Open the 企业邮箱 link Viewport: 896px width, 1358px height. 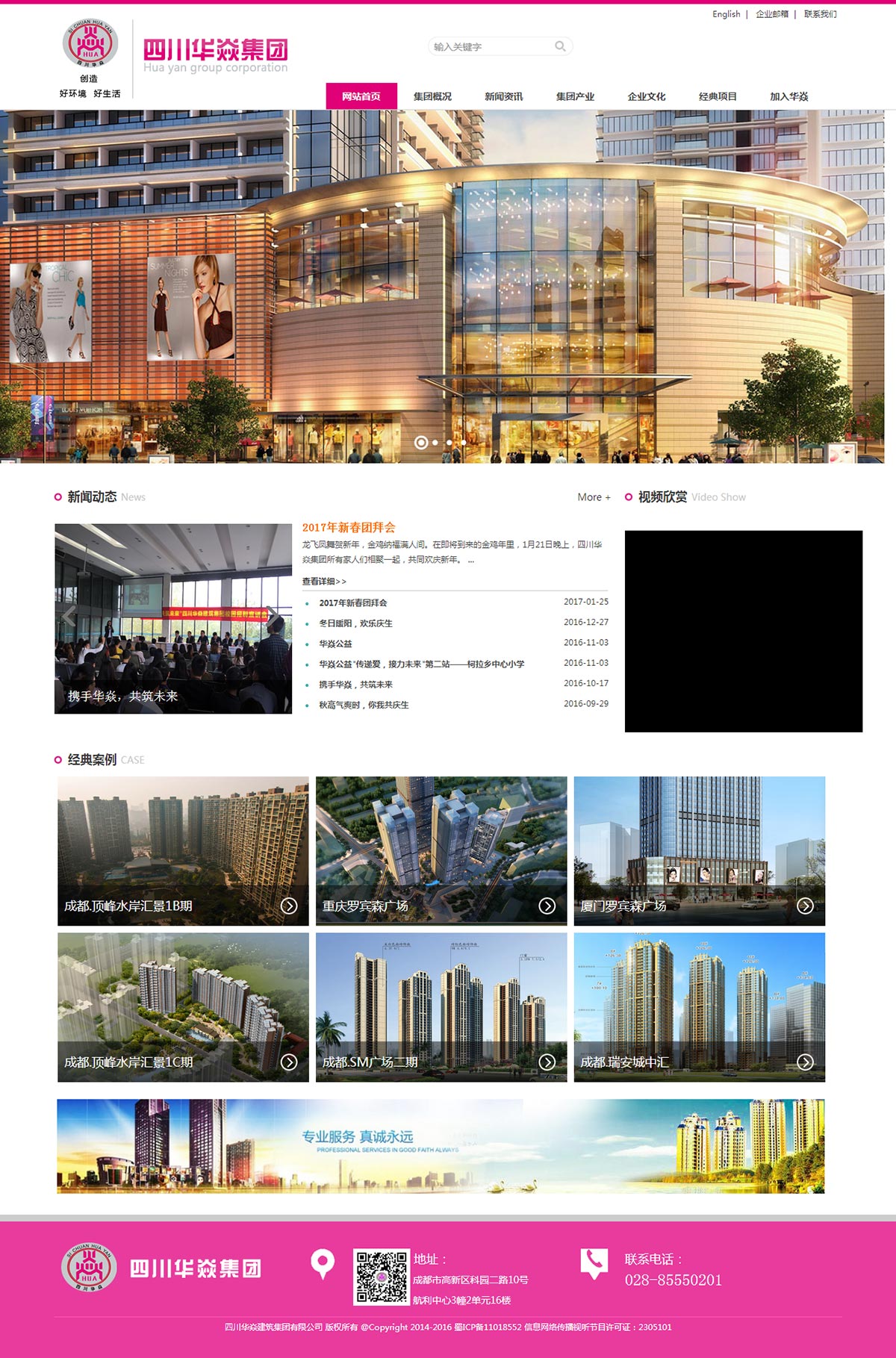(771, 14)
